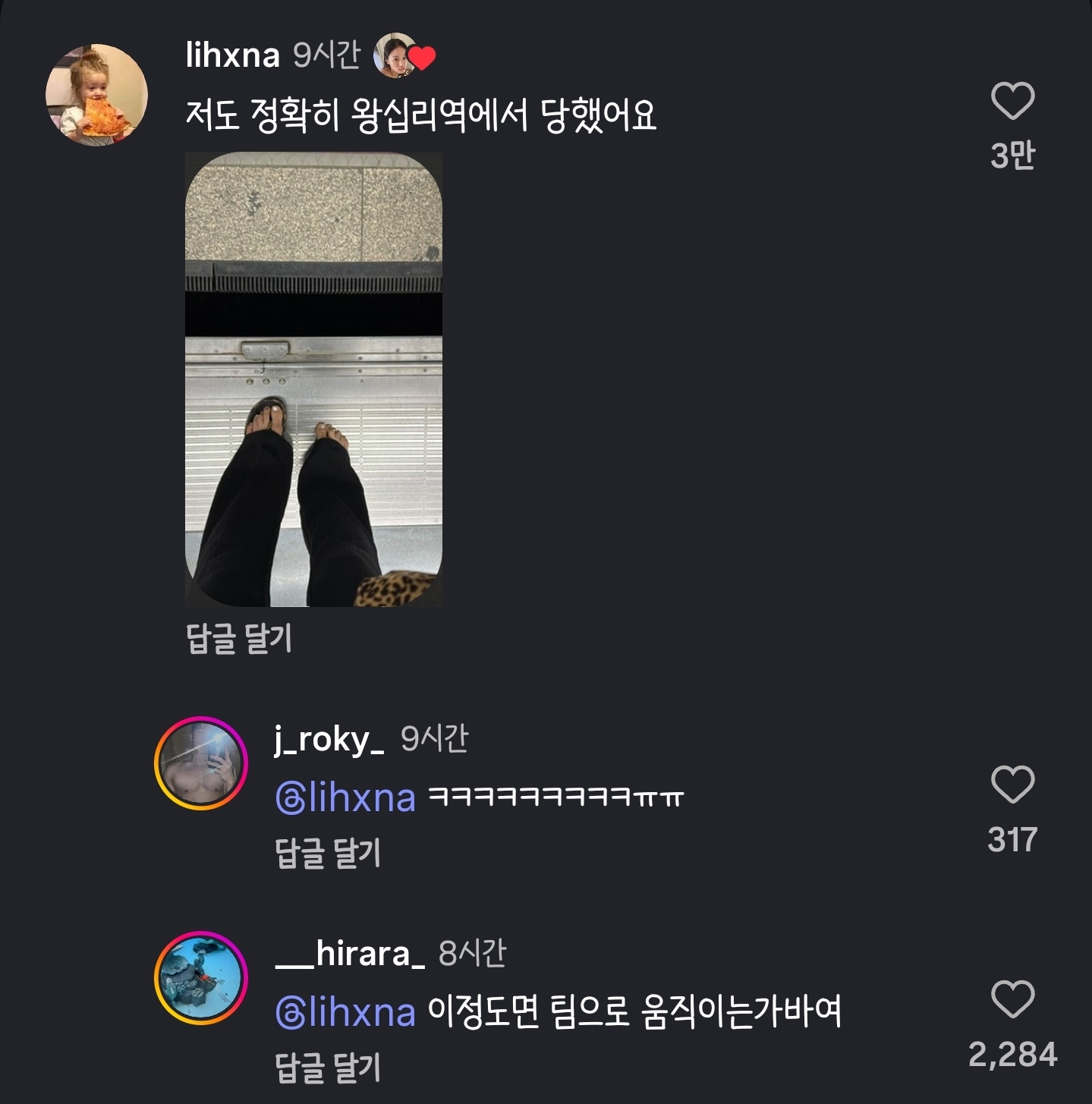The height and width of the screenshot is (1104, 1092).
Task: Open __hirara_'s profile picture
Action: click(x=201, y=978)
